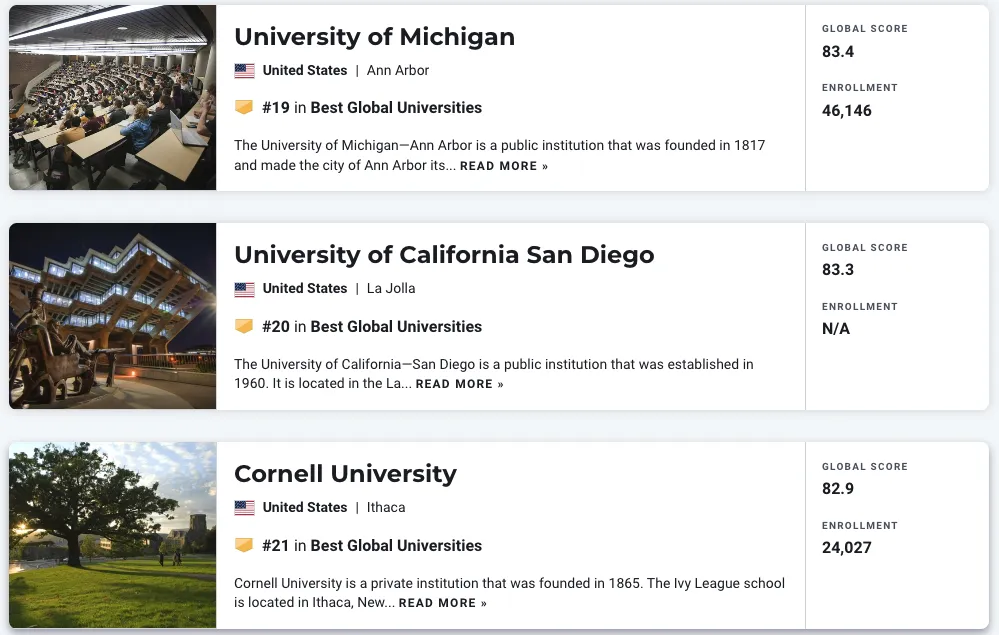Tap READ MORE in the Michigan description
The width and height of the screenshot is (999, 635).
coord(503,166)
